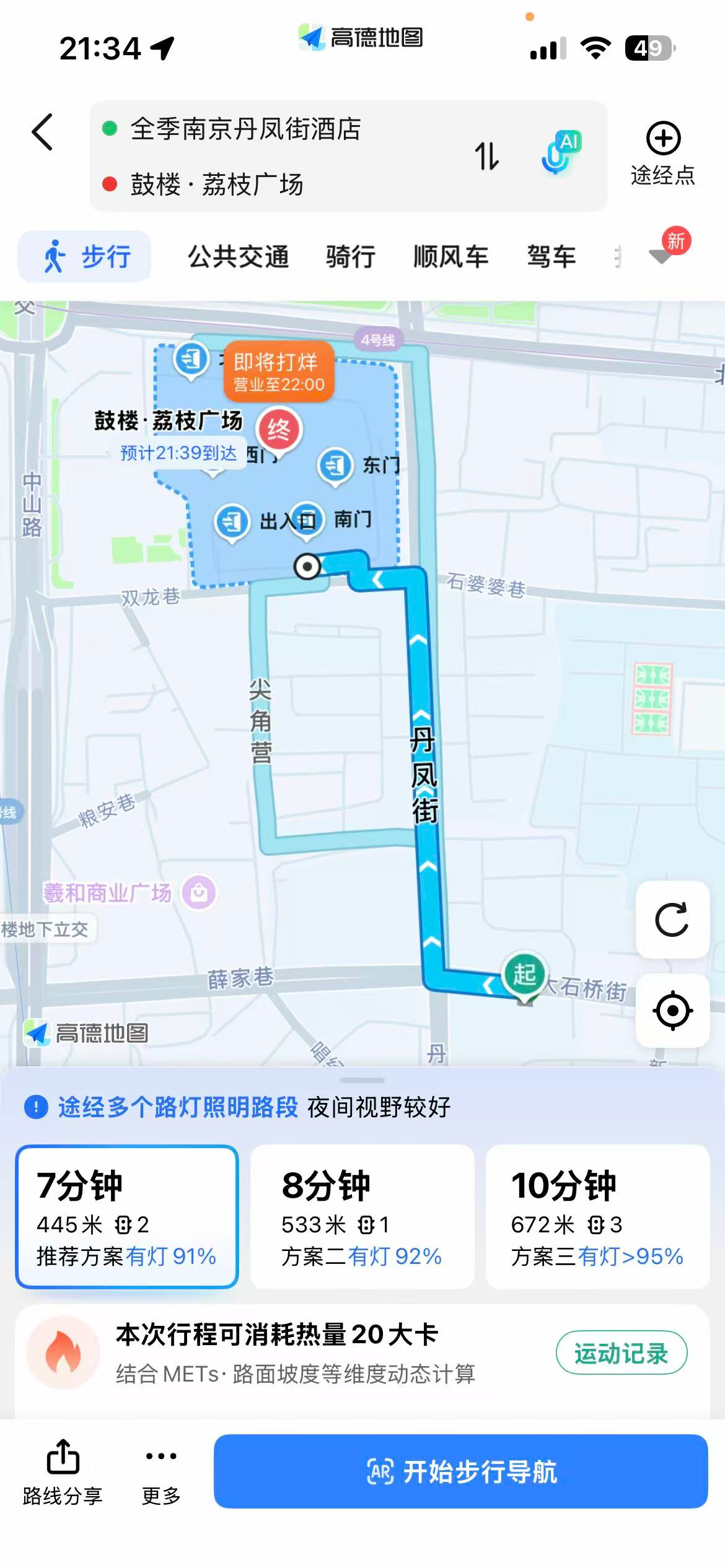Open 更多 options
Viewport: 725px width, 1568px height.
161,1473
